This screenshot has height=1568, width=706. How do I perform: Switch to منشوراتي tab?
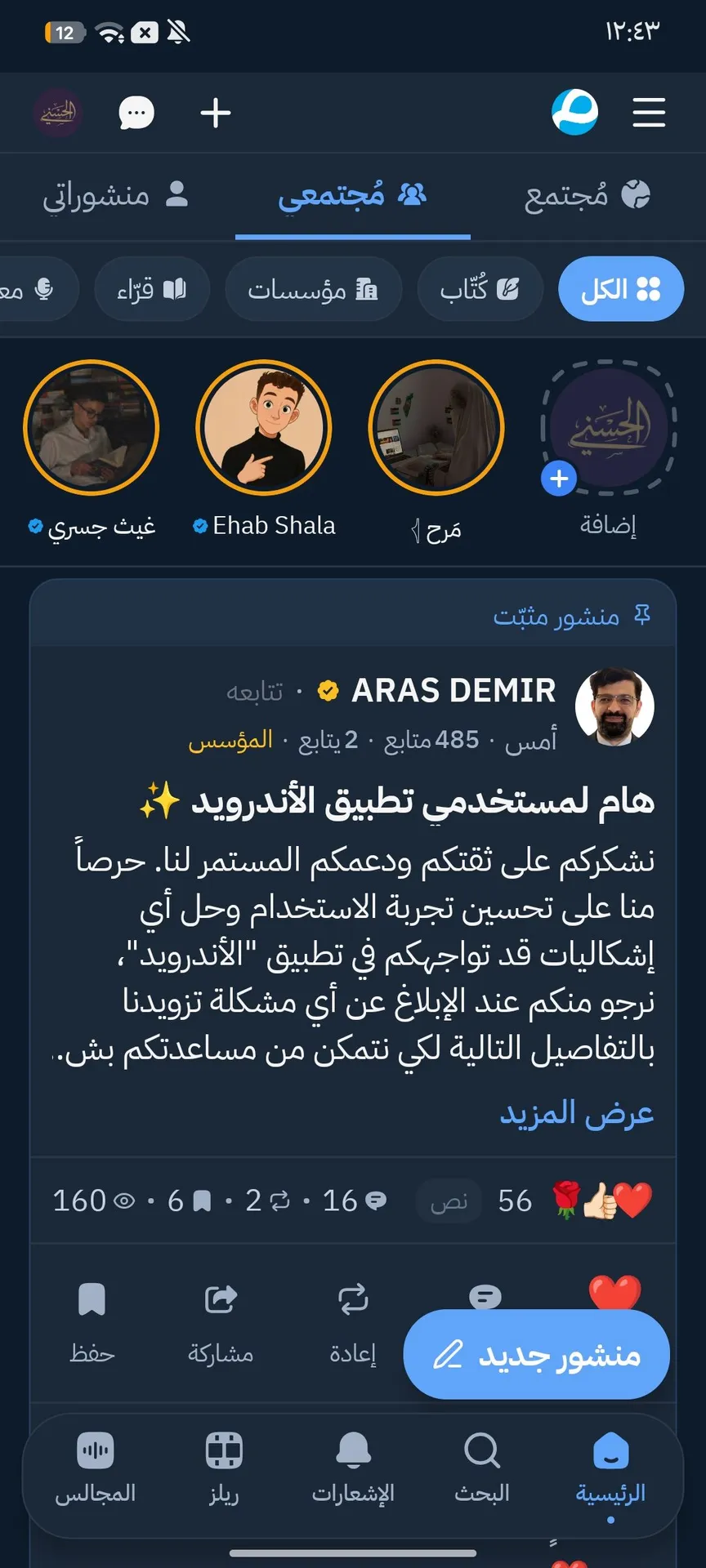click(114, 196)
